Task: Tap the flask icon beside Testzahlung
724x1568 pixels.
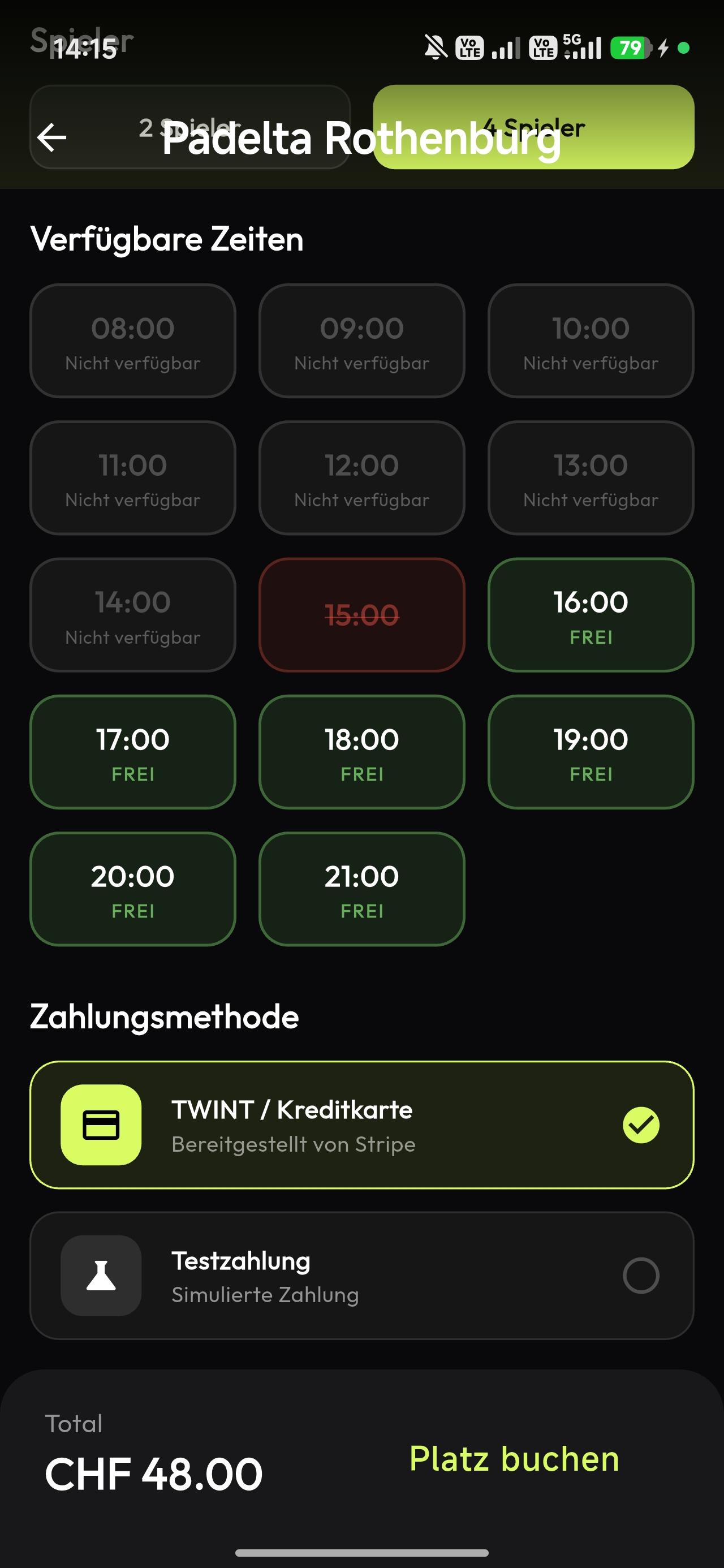Action: pyautogui.click(x=101, y=1276)
